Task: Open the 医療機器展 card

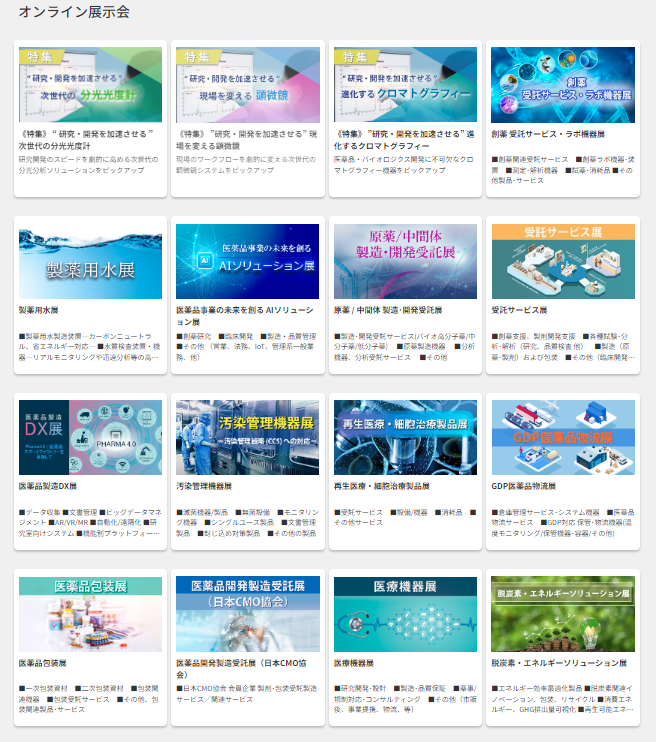Action: [405, 614]
